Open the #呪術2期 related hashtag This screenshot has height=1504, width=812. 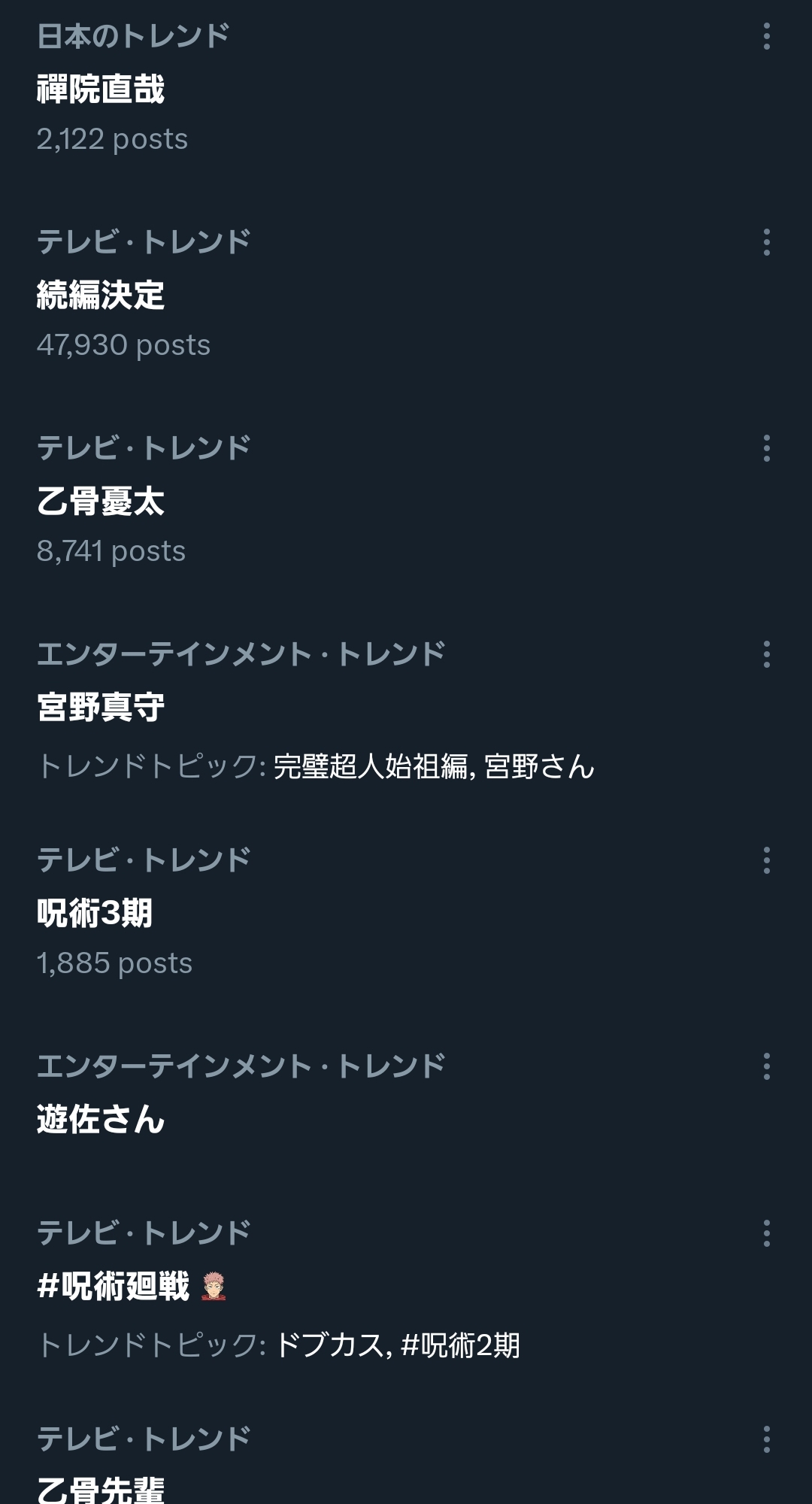[460, 1345]
